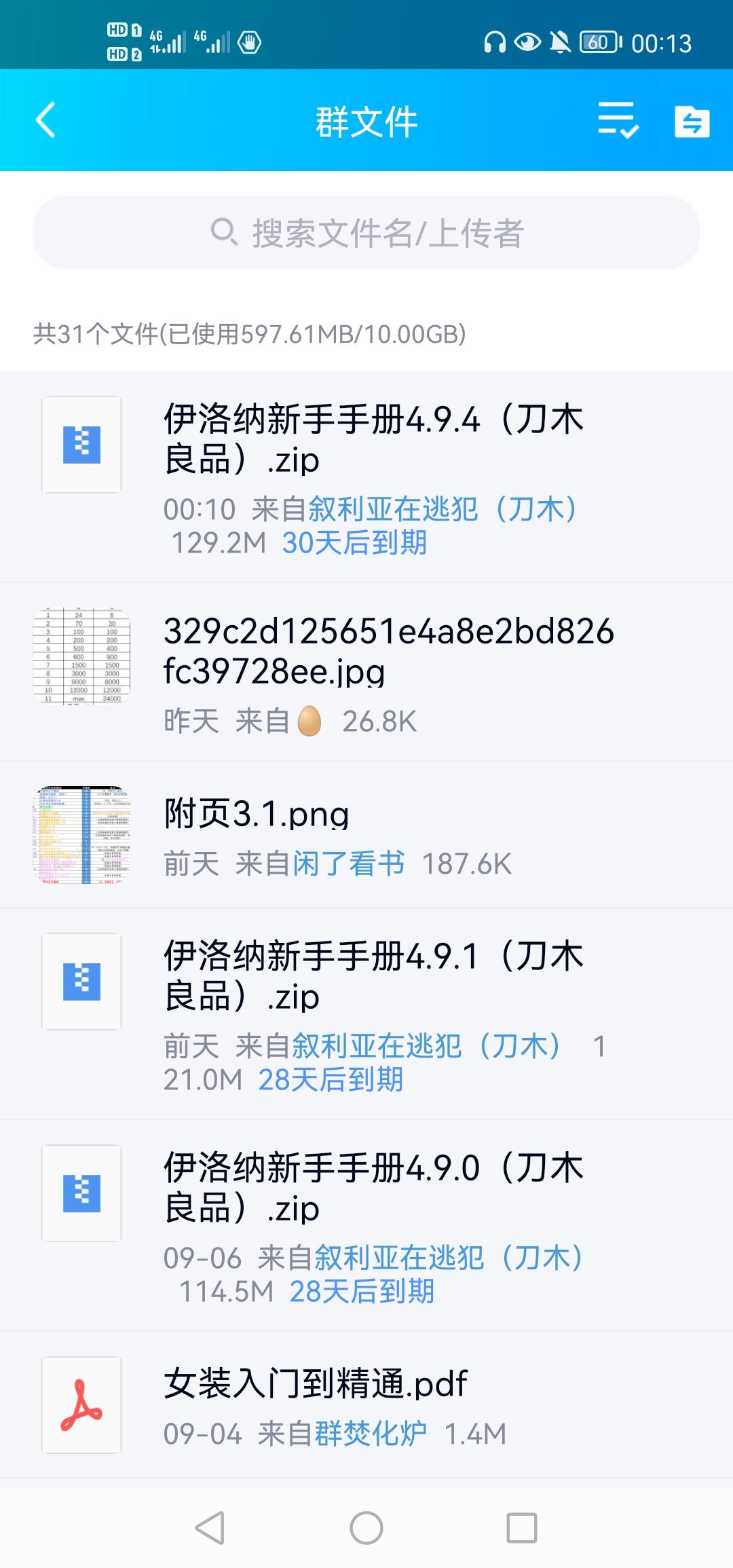The width and height of the screenshot is (733, 1568).
Task: View uploader 闲了看书 profile
Action: point(349,863)
